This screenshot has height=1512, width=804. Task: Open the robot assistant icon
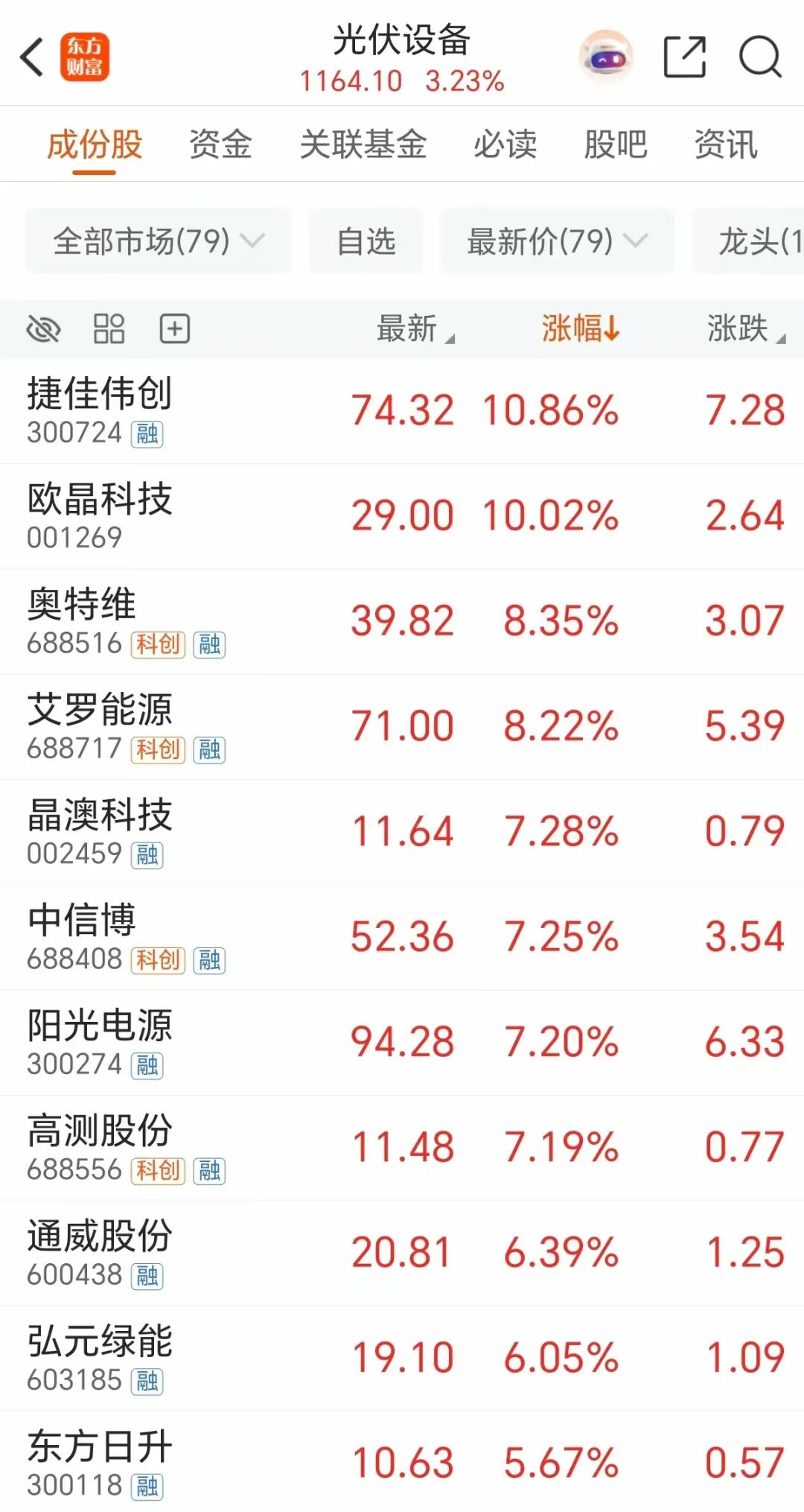(x=606, y=57)
